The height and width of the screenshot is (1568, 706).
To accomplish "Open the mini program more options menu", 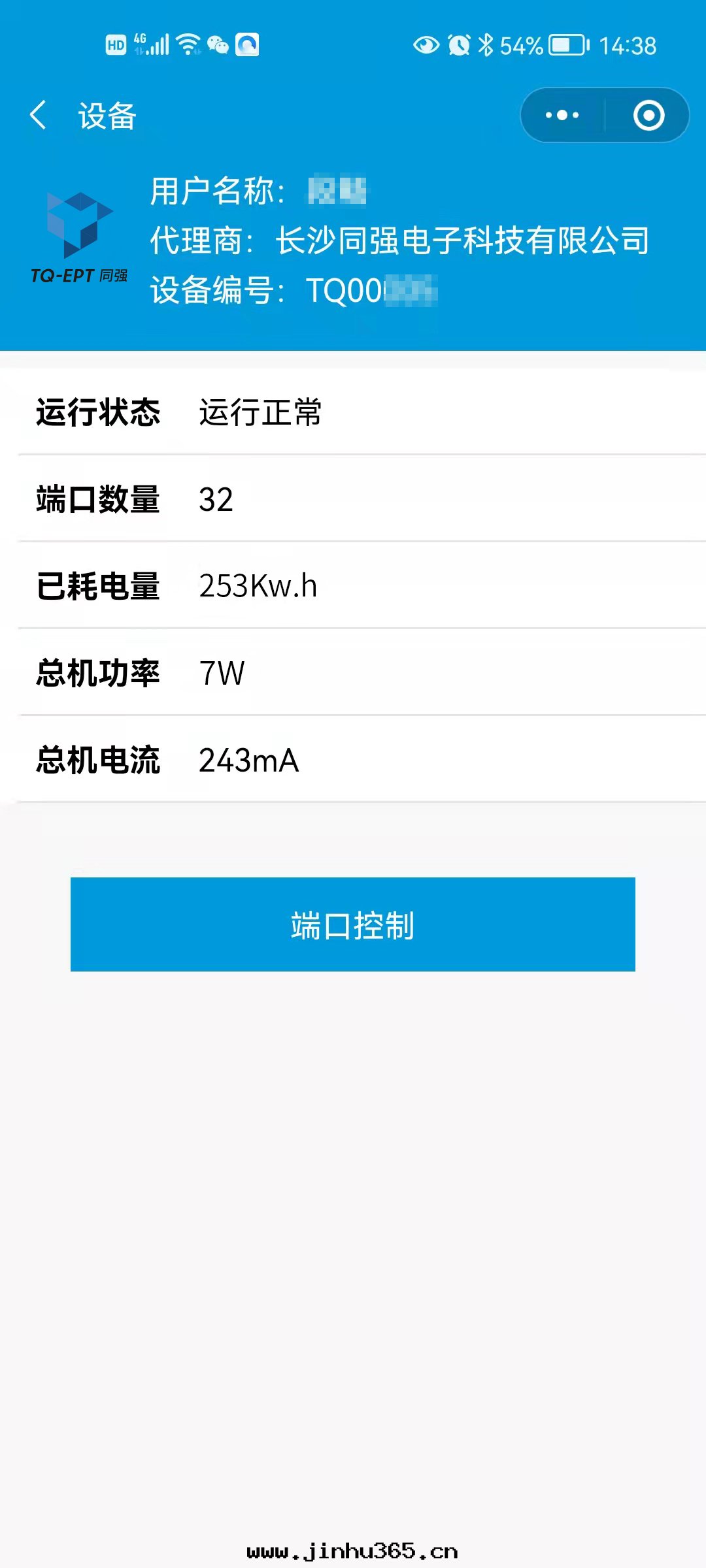I will pos(562,116).
